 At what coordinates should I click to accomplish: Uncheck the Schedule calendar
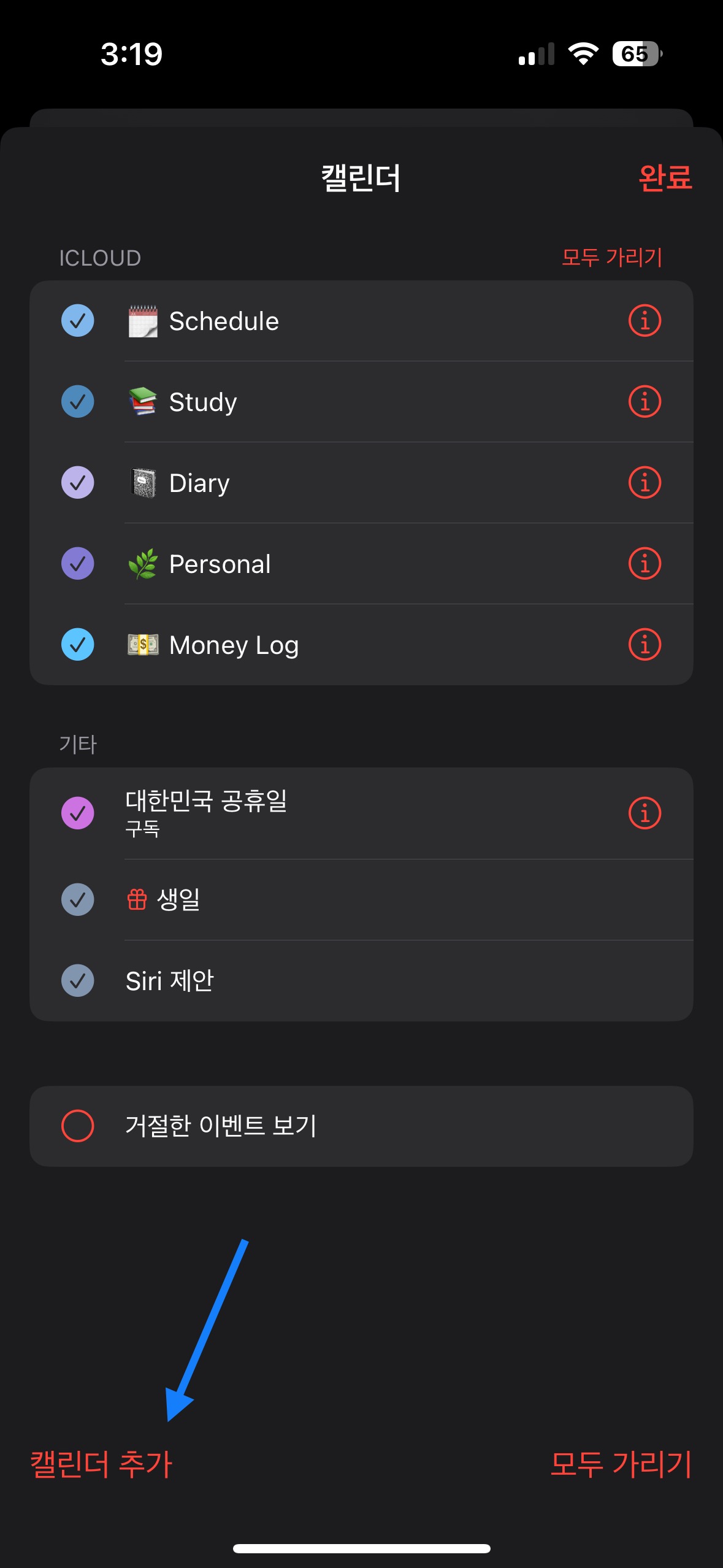pyautogui.click(x=78, y=321)
